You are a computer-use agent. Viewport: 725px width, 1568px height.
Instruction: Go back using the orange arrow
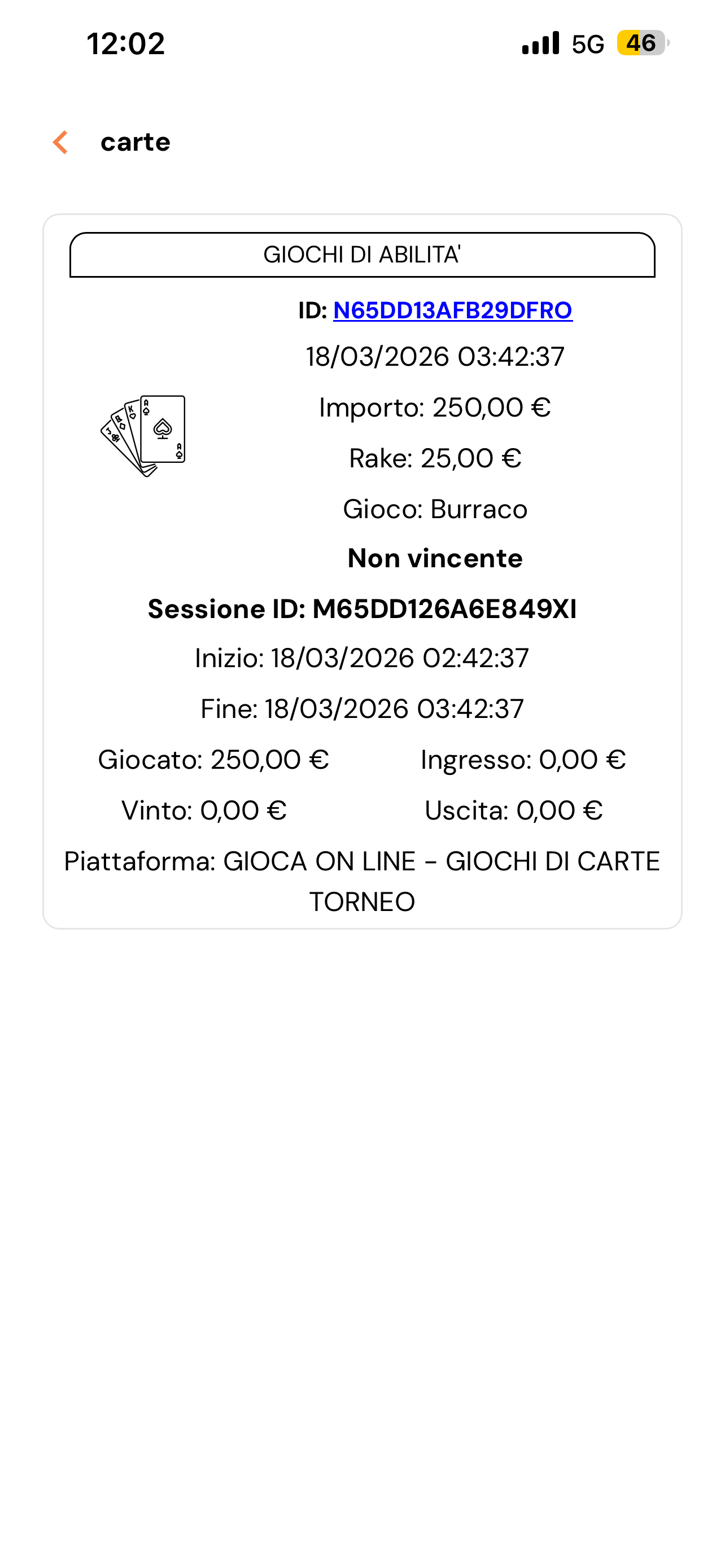coord(60,142)
